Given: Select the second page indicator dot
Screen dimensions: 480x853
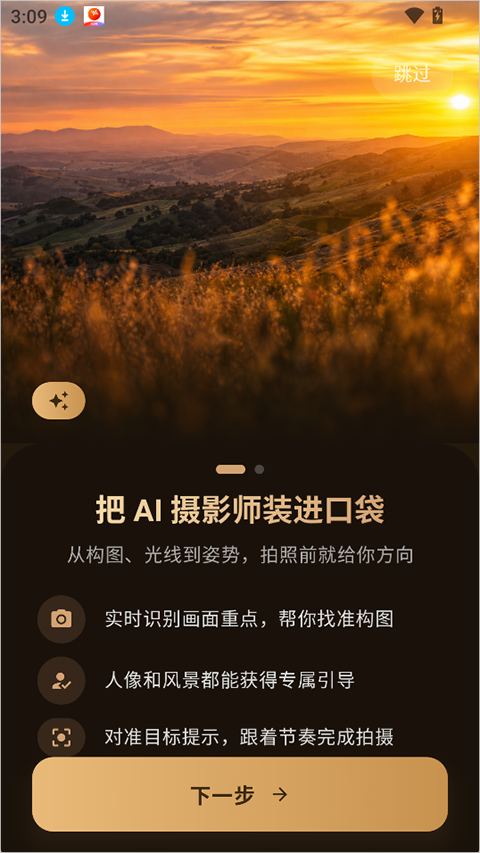Looking at the screenshot, I should 259,469.
